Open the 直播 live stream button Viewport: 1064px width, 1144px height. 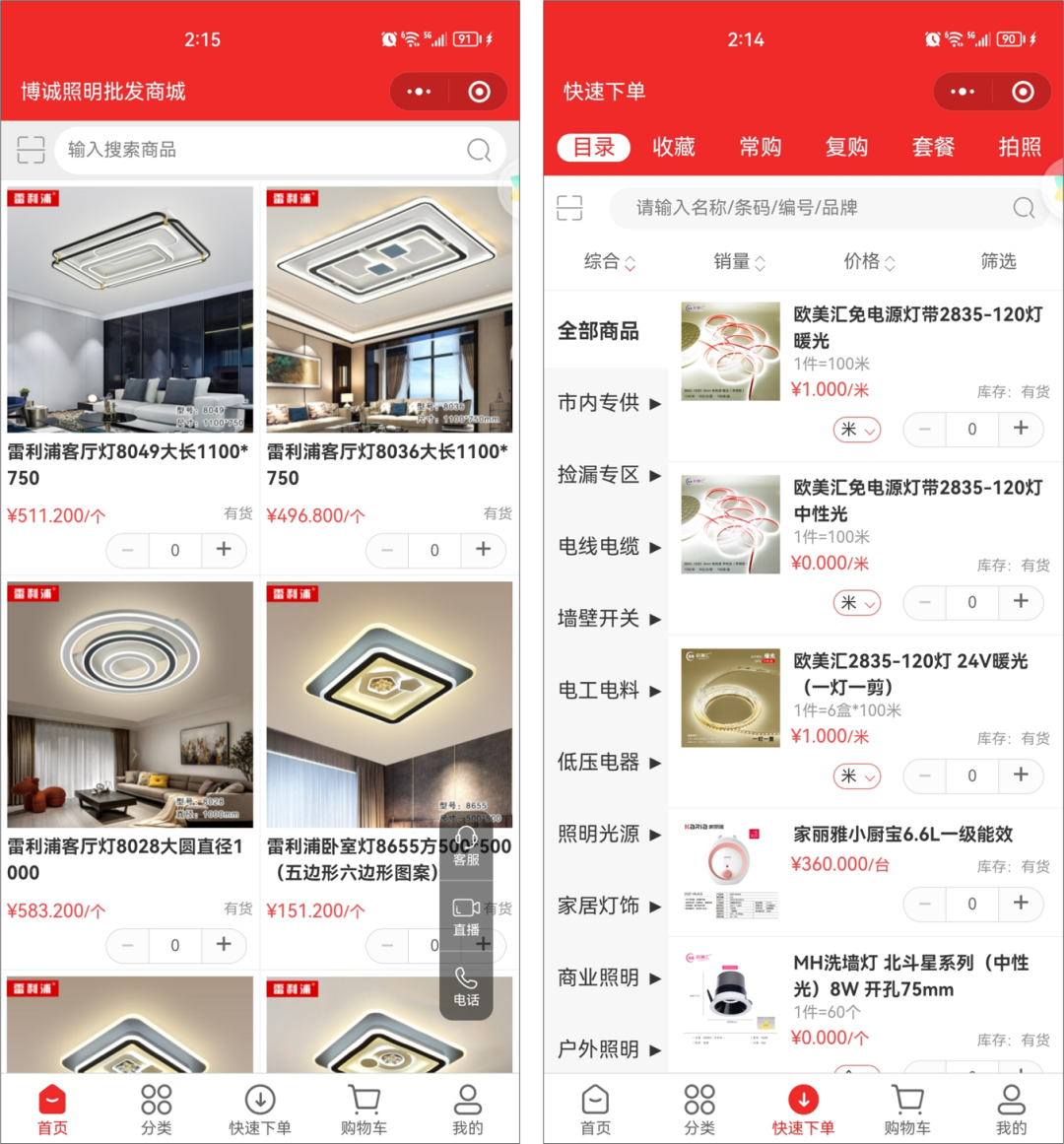pos(466,916)
